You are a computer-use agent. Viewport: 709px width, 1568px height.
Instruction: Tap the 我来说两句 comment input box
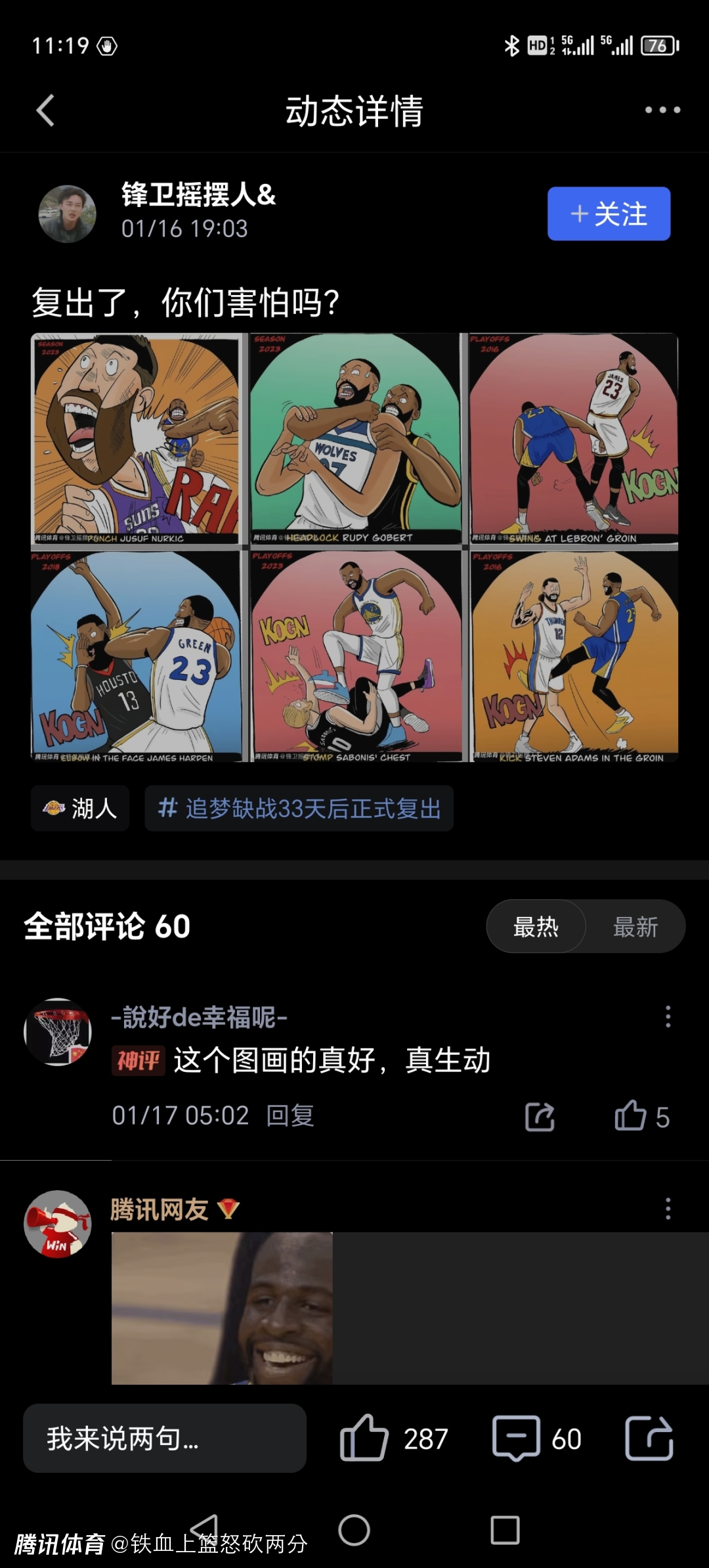[x=164, y=1439]
